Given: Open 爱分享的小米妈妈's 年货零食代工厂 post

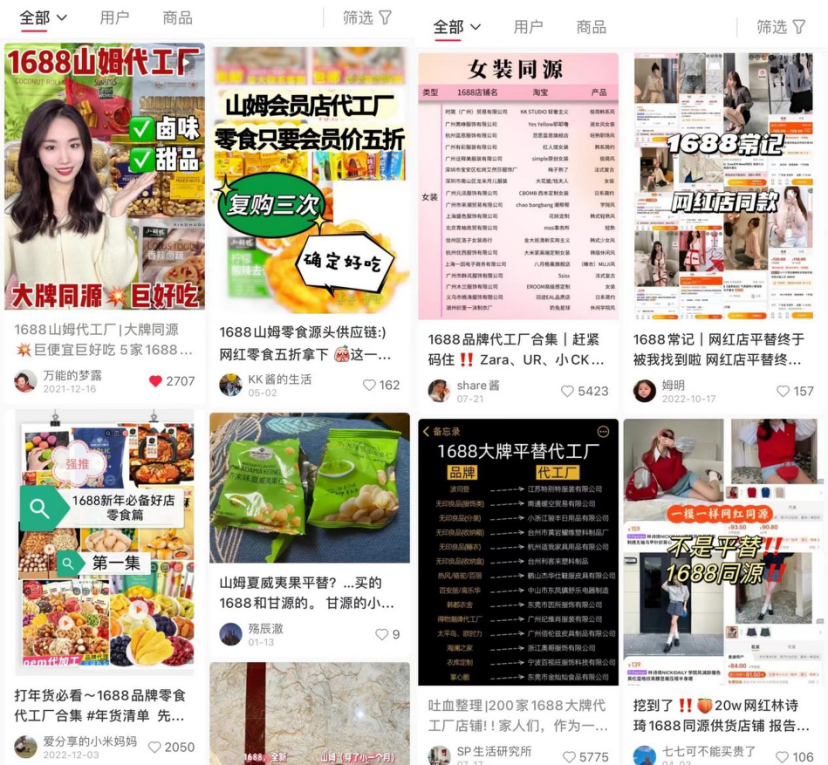Looking at the screenshot, I should [x=104, y=550].
